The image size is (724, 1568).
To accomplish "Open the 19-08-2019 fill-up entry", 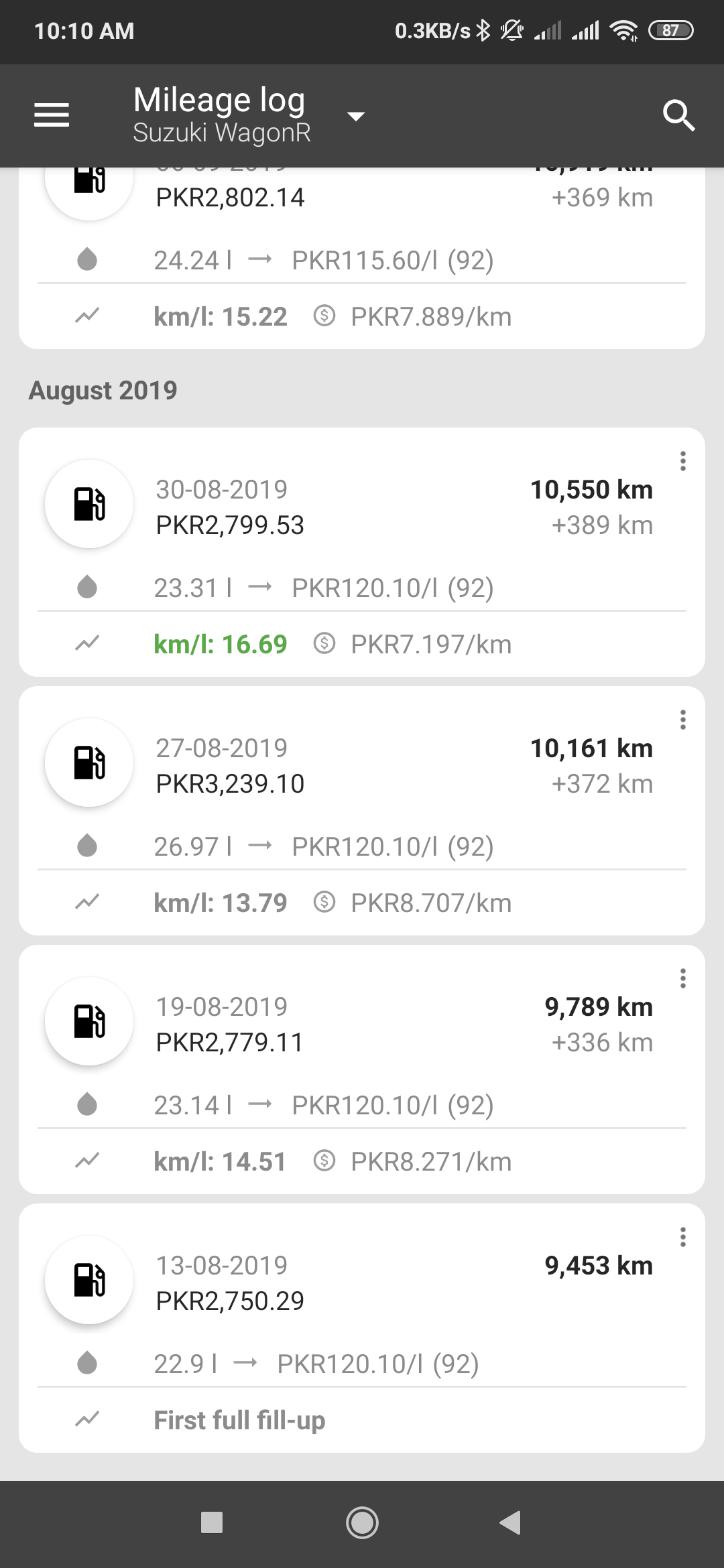I will click(x=362, y=1069).
